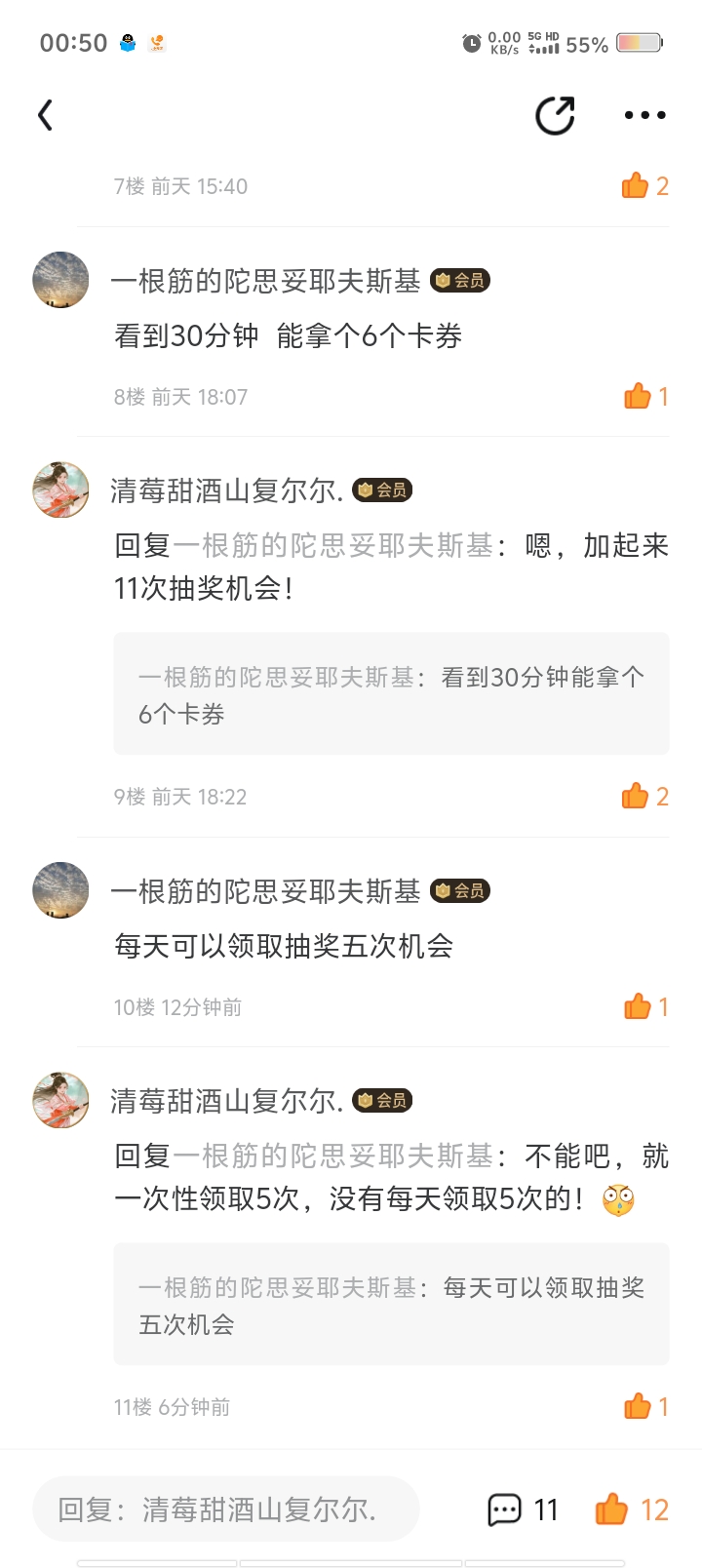Like the 11楼 reply comment
Viewport: 702px width, 1568px height.
coord(645,1406)
